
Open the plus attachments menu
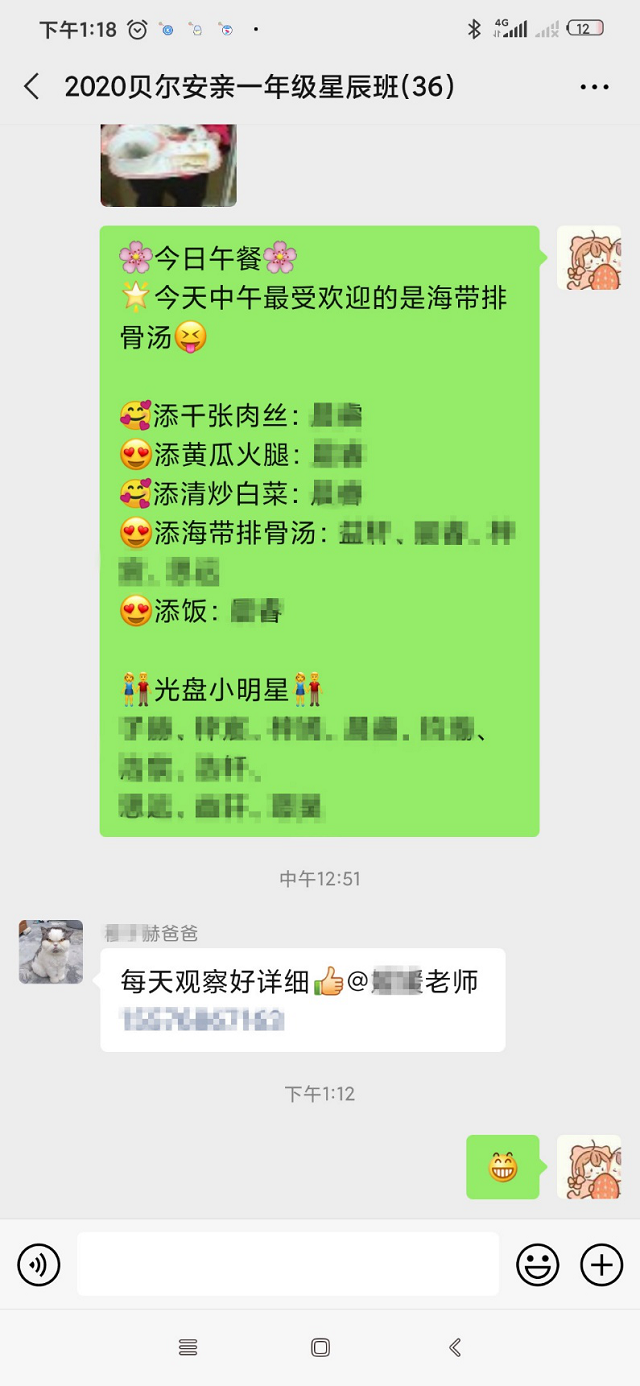(x=601, y=1265)
